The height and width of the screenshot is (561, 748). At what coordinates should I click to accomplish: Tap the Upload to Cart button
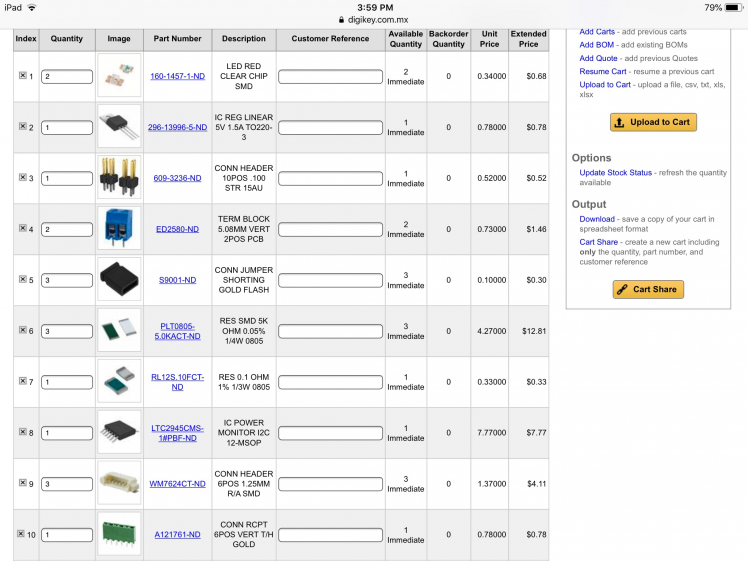[653, 122]
